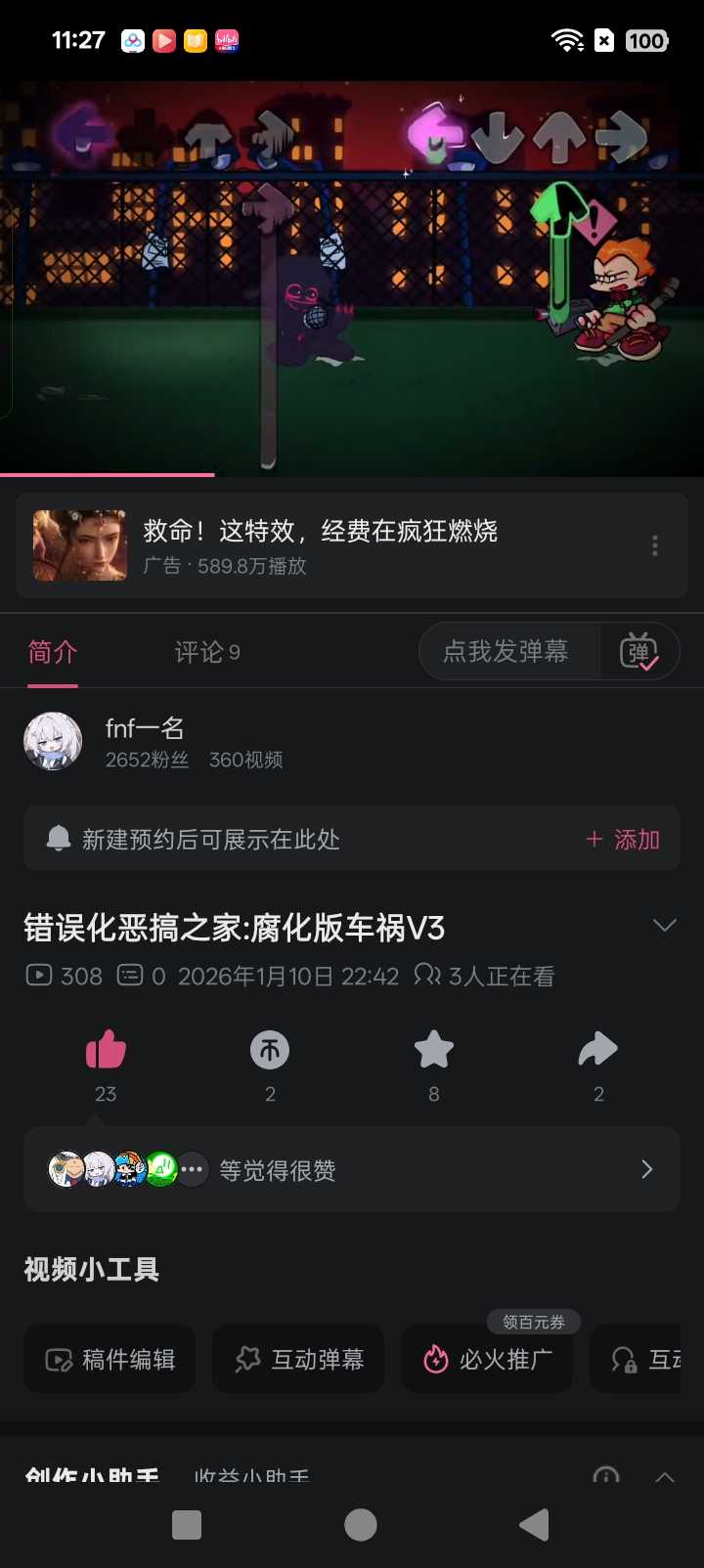704x1568 pixels.
Task: Go back with the system back button
Action: point(534,1525)
